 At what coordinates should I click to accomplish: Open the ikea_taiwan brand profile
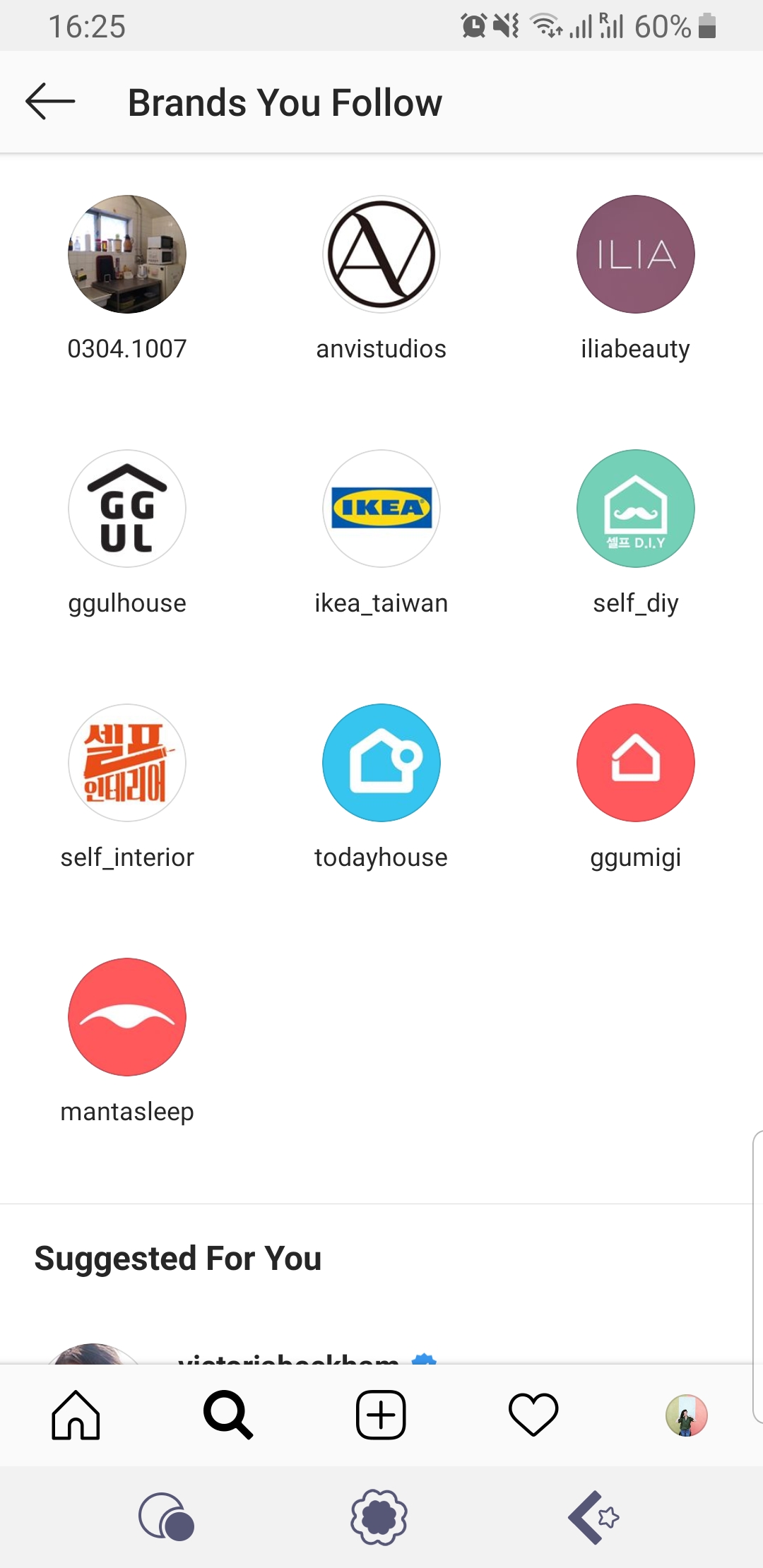[x=381, y=509]
